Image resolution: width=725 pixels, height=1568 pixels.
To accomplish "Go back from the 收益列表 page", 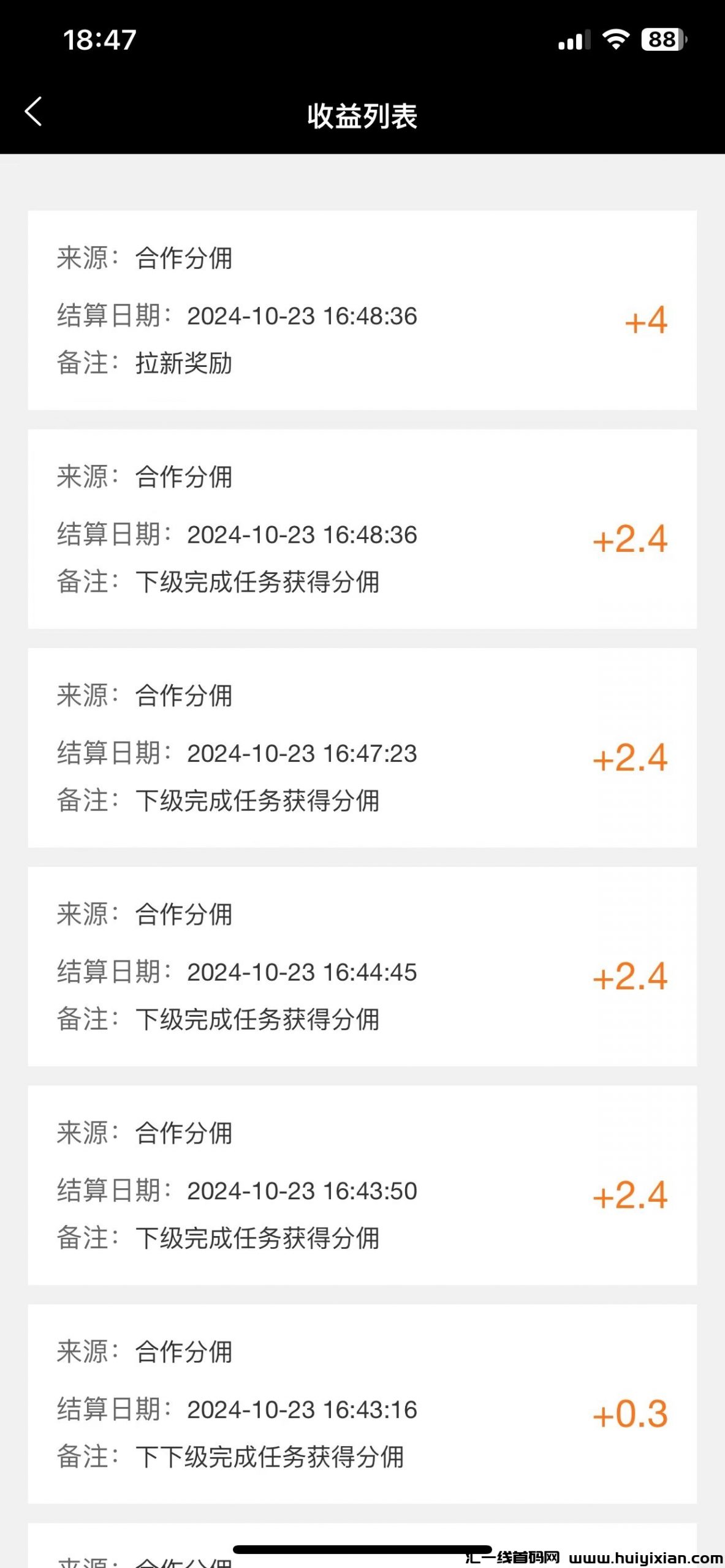I will pos(34,112).
